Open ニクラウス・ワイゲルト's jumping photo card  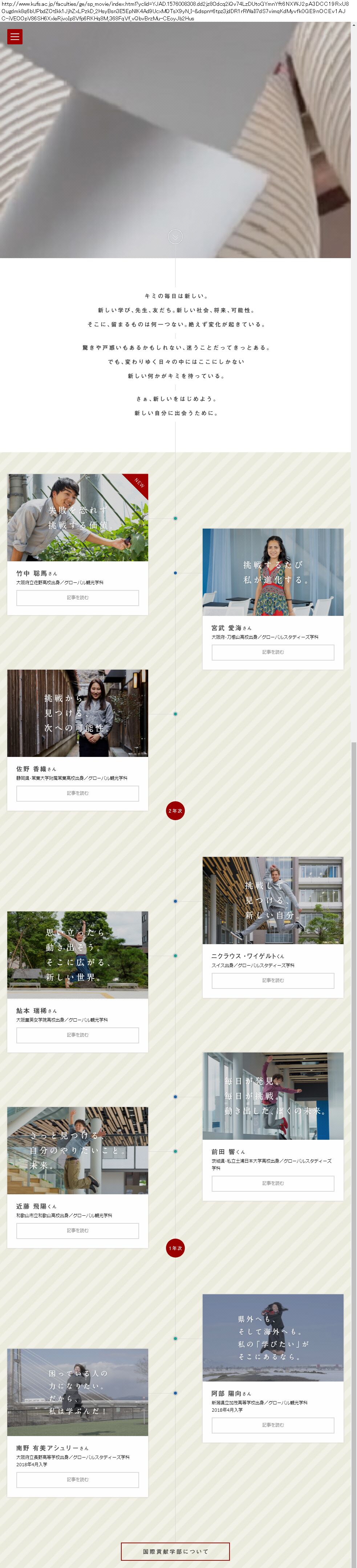pyautogui.click(x=272, y=900)
